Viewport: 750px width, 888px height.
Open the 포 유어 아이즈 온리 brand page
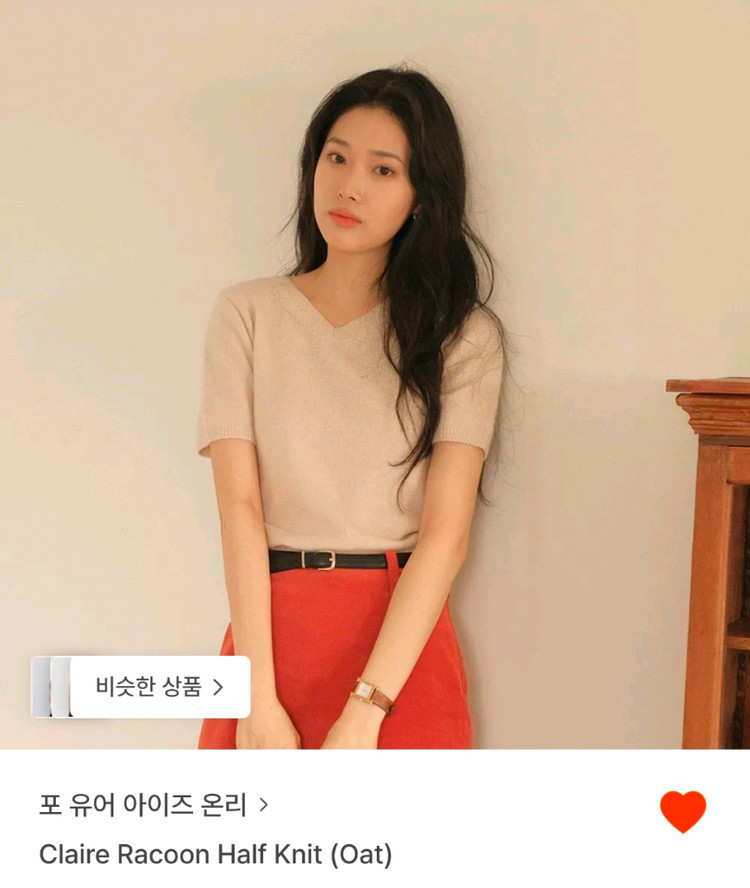point(153,804)
